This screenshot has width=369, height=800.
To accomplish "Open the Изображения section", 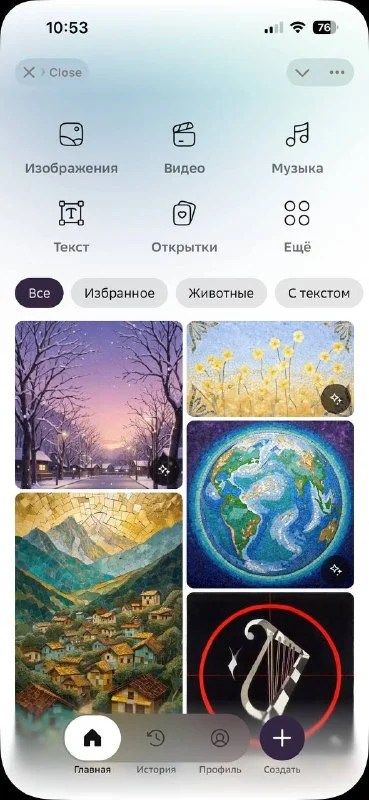I will point(71,148).
